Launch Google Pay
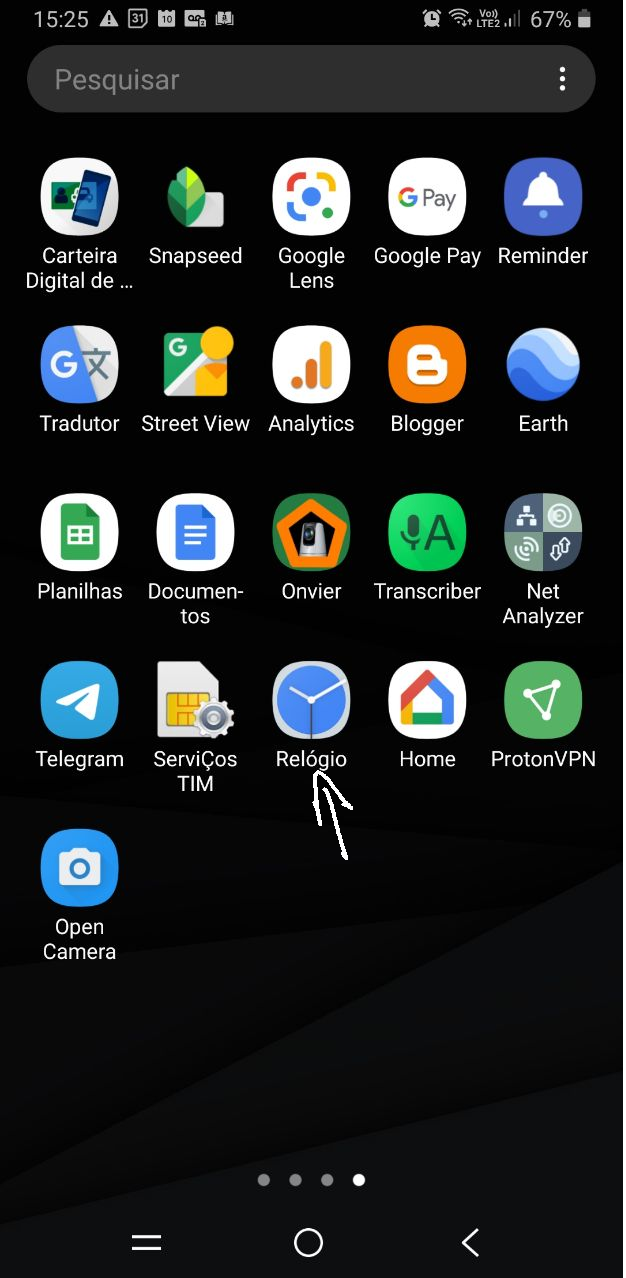 click(x=427, y=197)
